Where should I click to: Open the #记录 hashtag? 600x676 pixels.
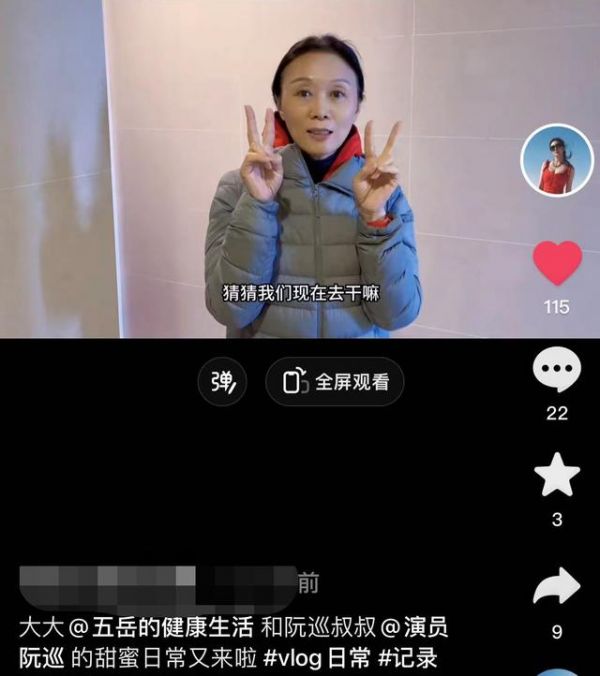point(408,659)
